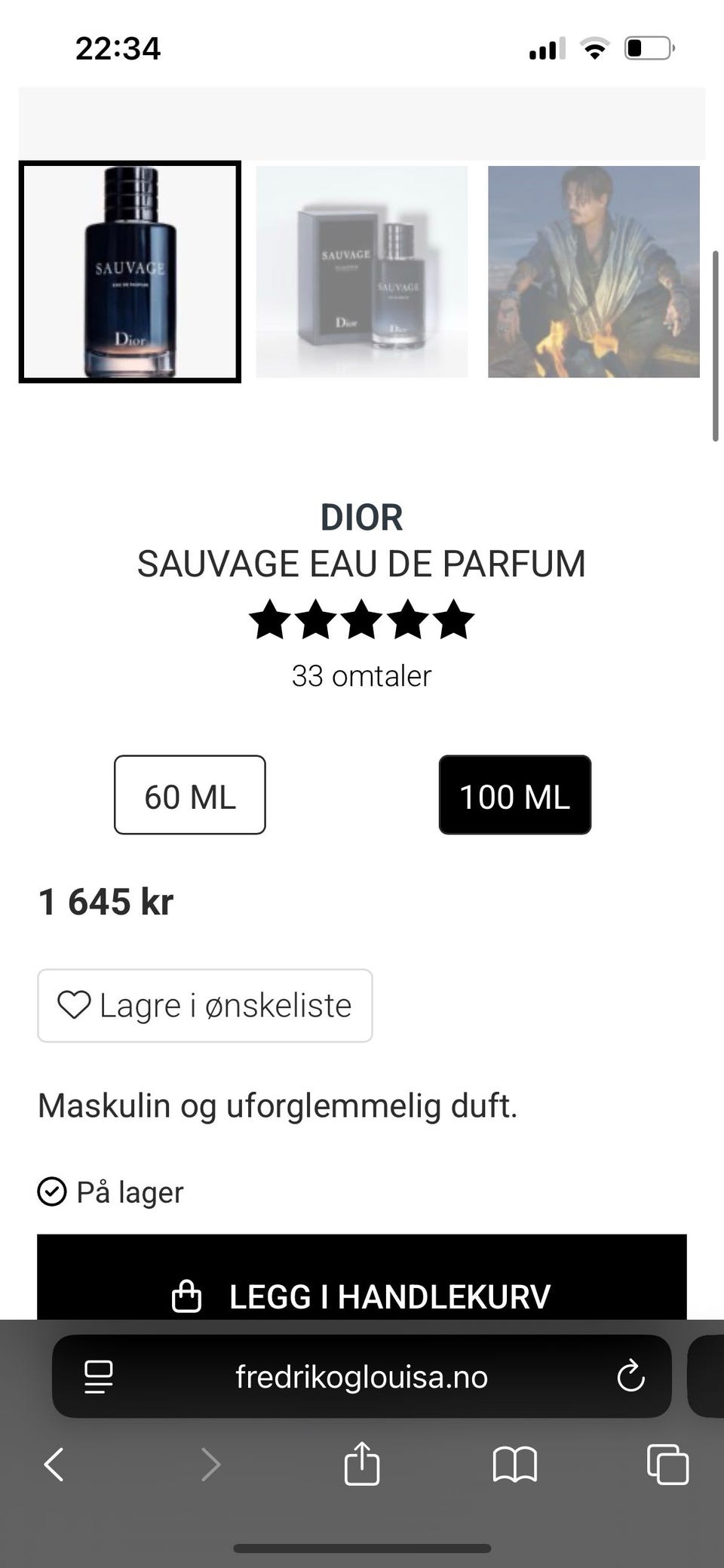
Task: Tap the SAUVAGE EAU DE PARFUM title
Action: point(362,563)
